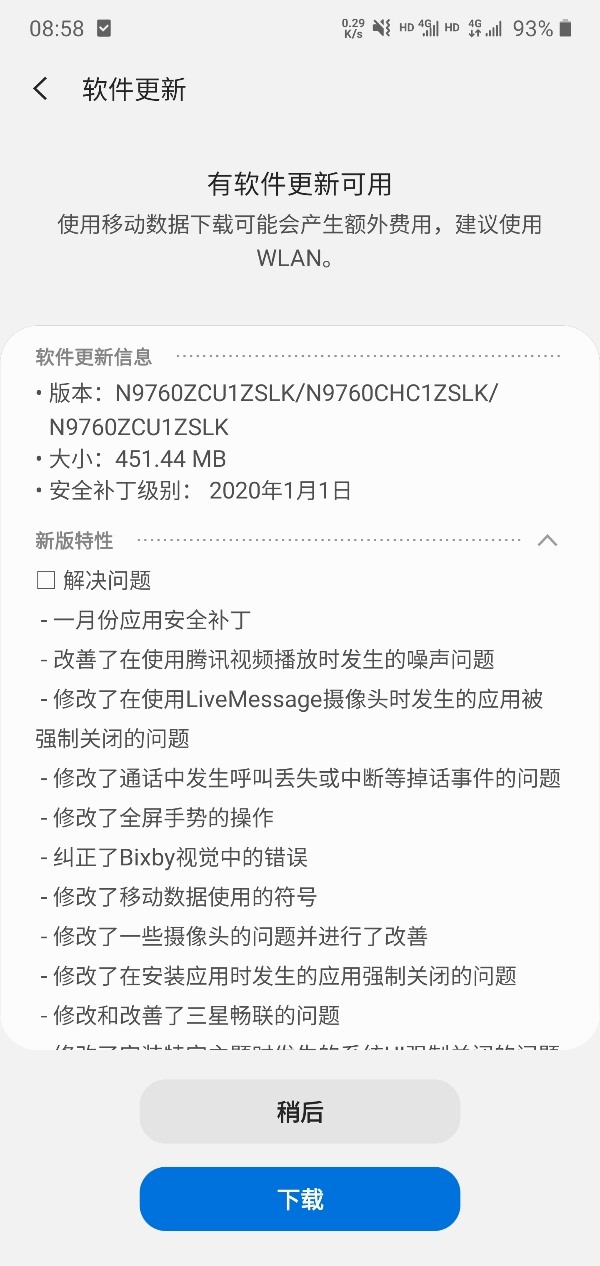Collapse the 新版特性 section
This screenshot has height=1266, width=600.
coord(547,541)
